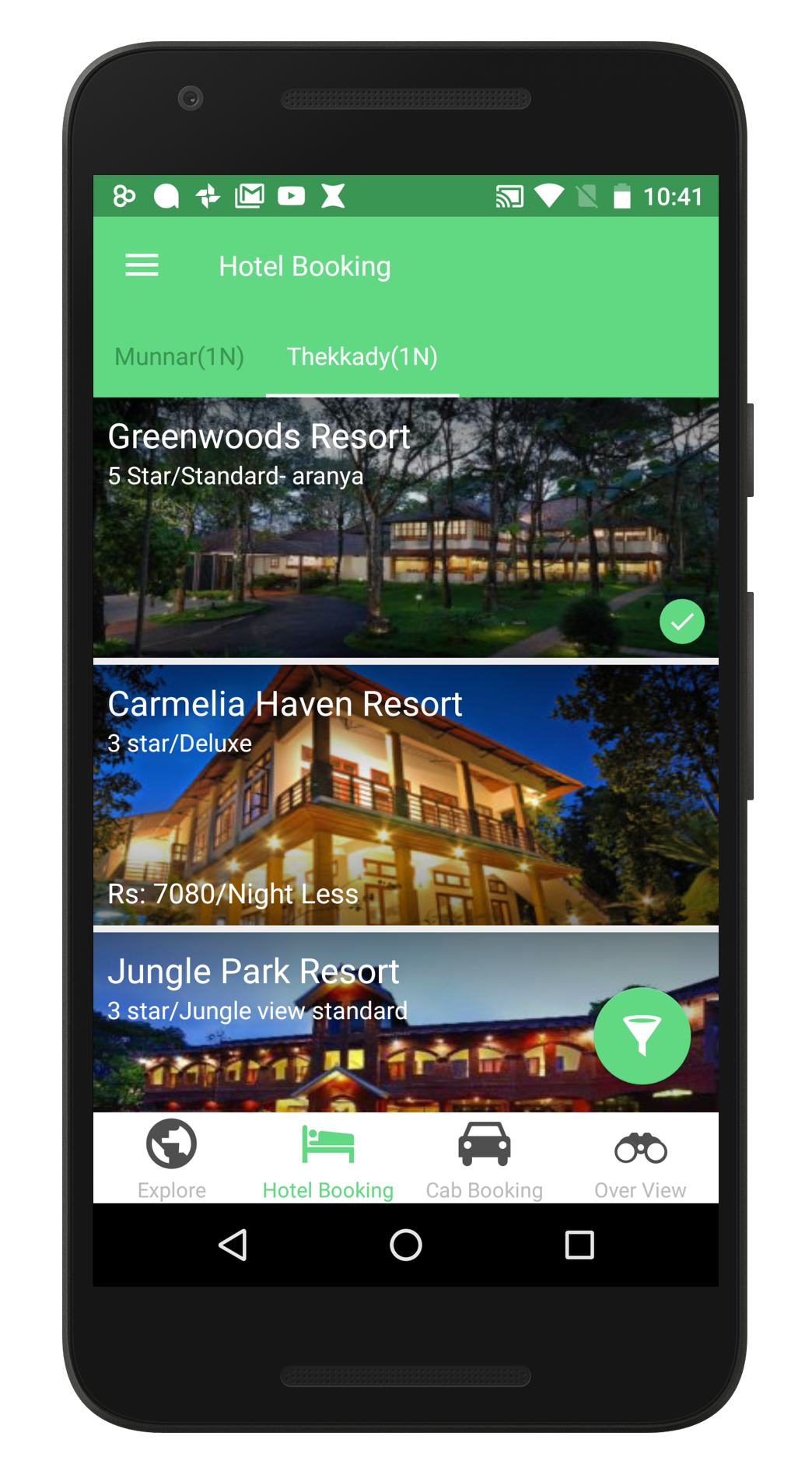Switch to the Munnar(1N) tab

(179, 357)
